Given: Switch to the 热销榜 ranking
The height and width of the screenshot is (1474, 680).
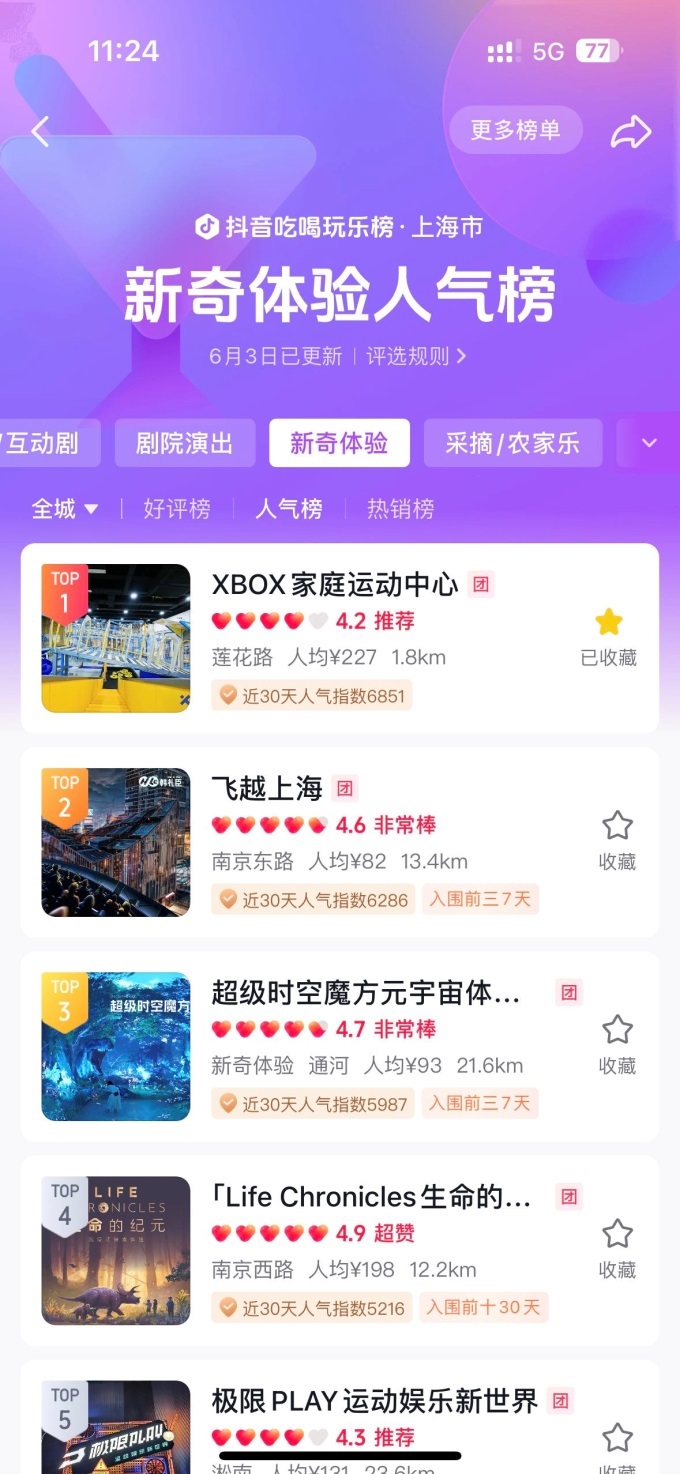Looking at the screenshot, I should coord(400,509).
